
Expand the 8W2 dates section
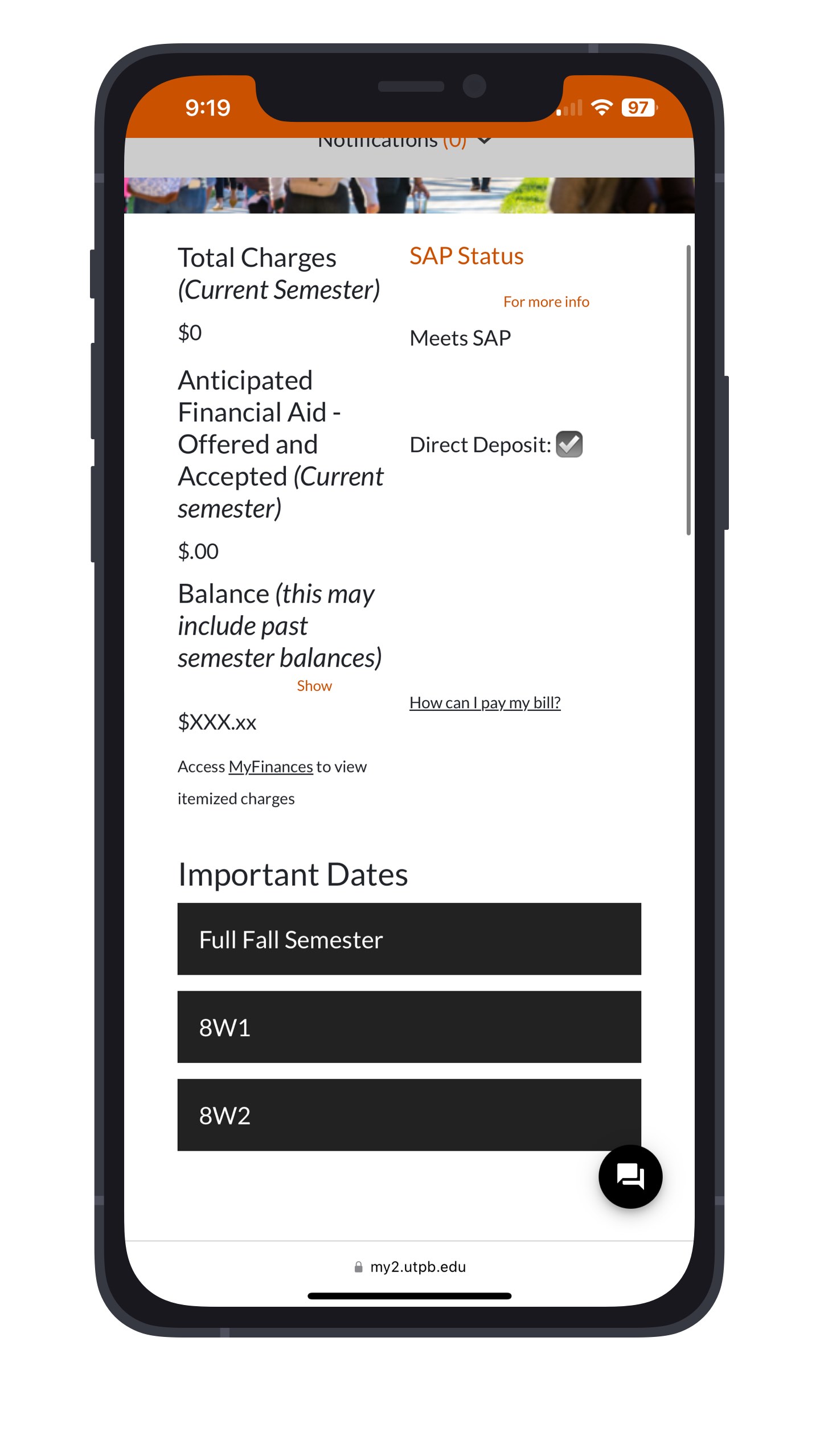click(409, 1115)
